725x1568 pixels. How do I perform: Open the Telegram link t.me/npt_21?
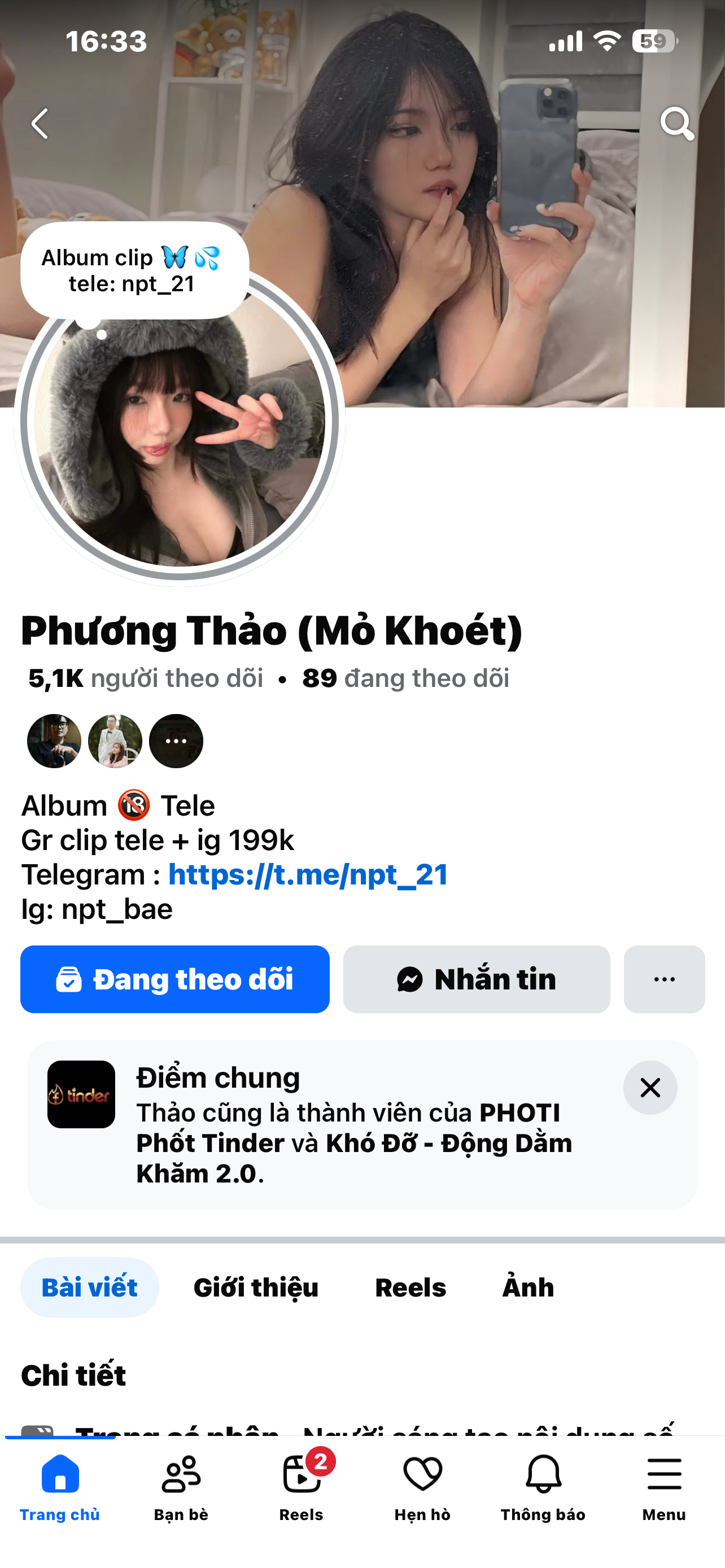[x=308, y=875]
